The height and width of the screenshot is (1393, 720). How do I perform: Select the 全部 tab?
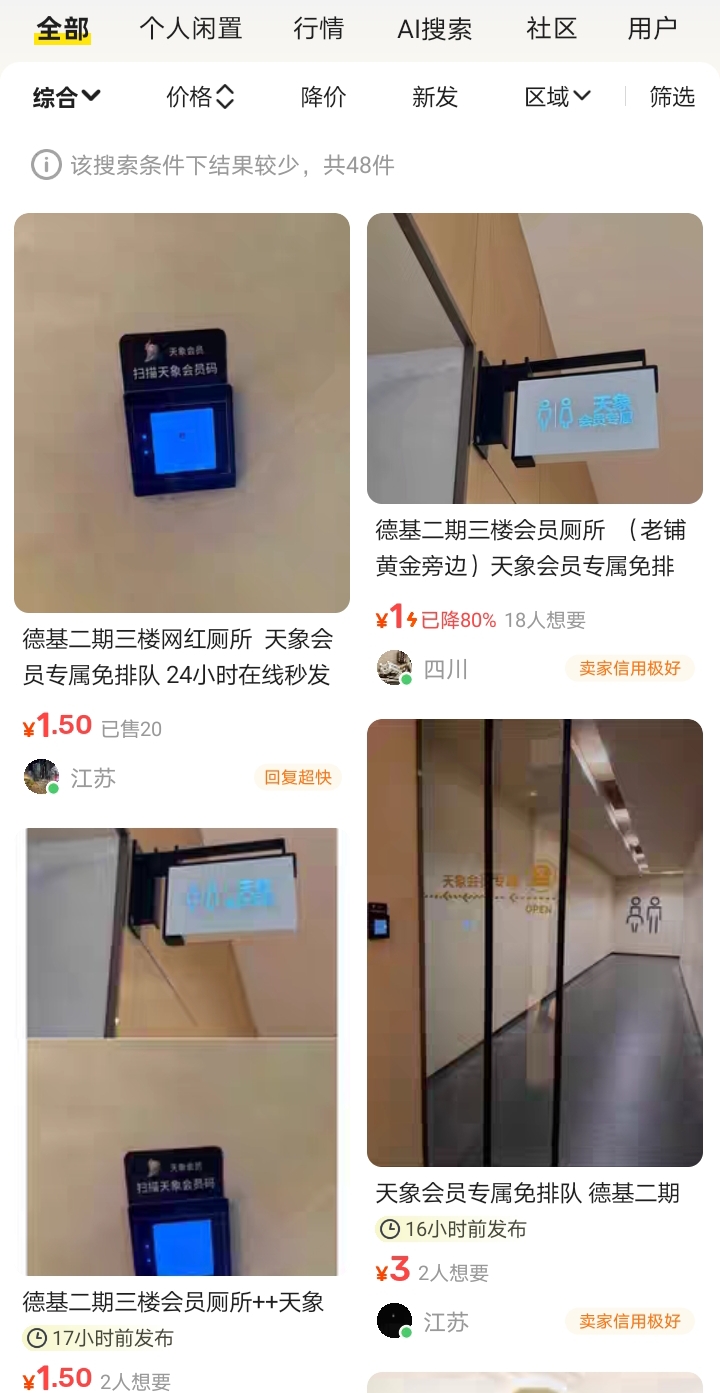click(62, 29)
